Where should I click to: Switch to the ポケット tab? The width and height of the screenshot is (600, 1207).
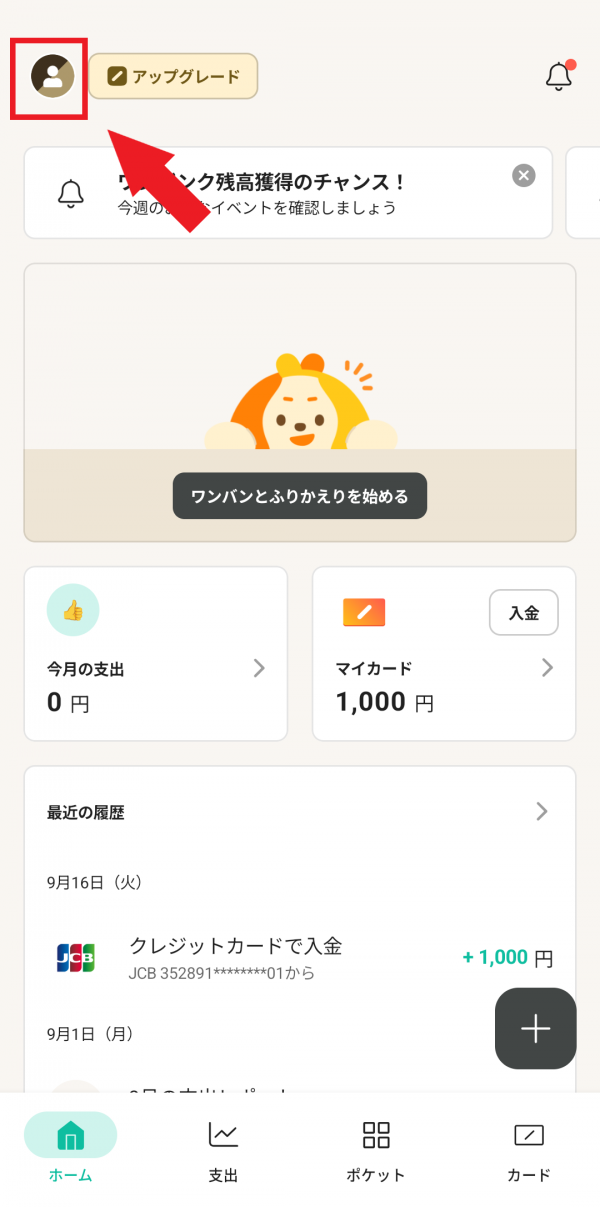pyautogui.click(x=376, y=1148)
